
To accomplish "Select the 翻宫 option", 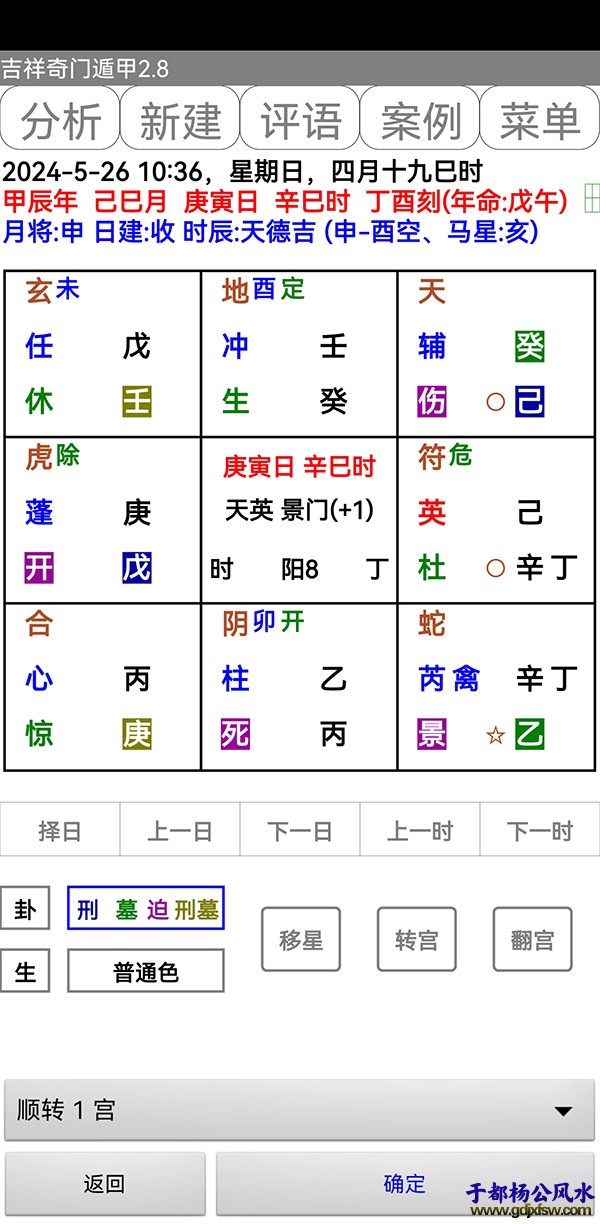I will click(x=532, y=940).
